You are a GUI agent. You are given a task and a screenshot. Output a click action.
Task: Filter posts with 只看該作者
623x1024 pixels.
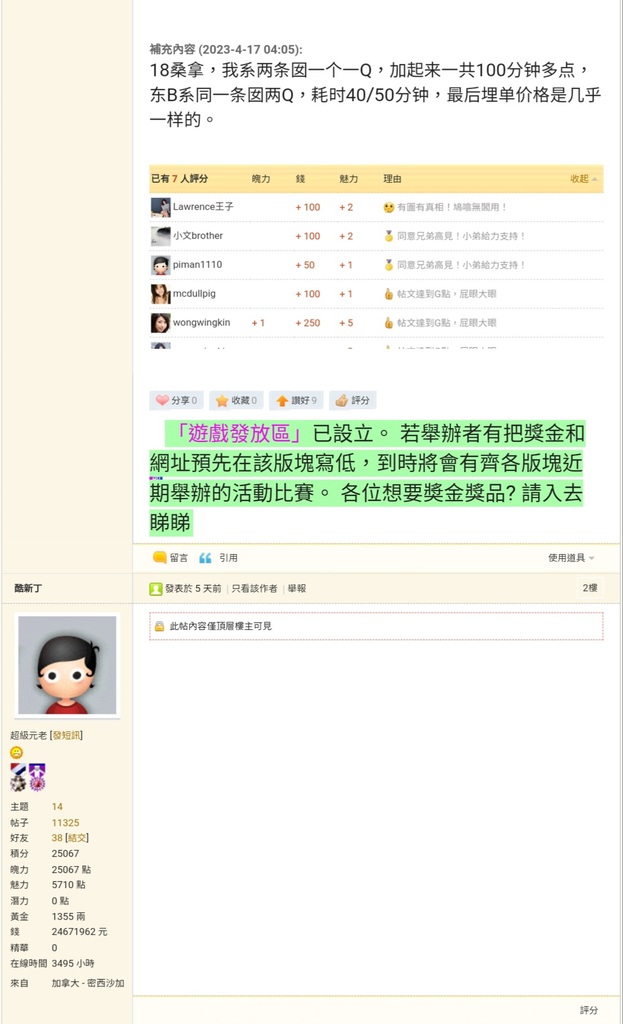(x=254, y=589)
